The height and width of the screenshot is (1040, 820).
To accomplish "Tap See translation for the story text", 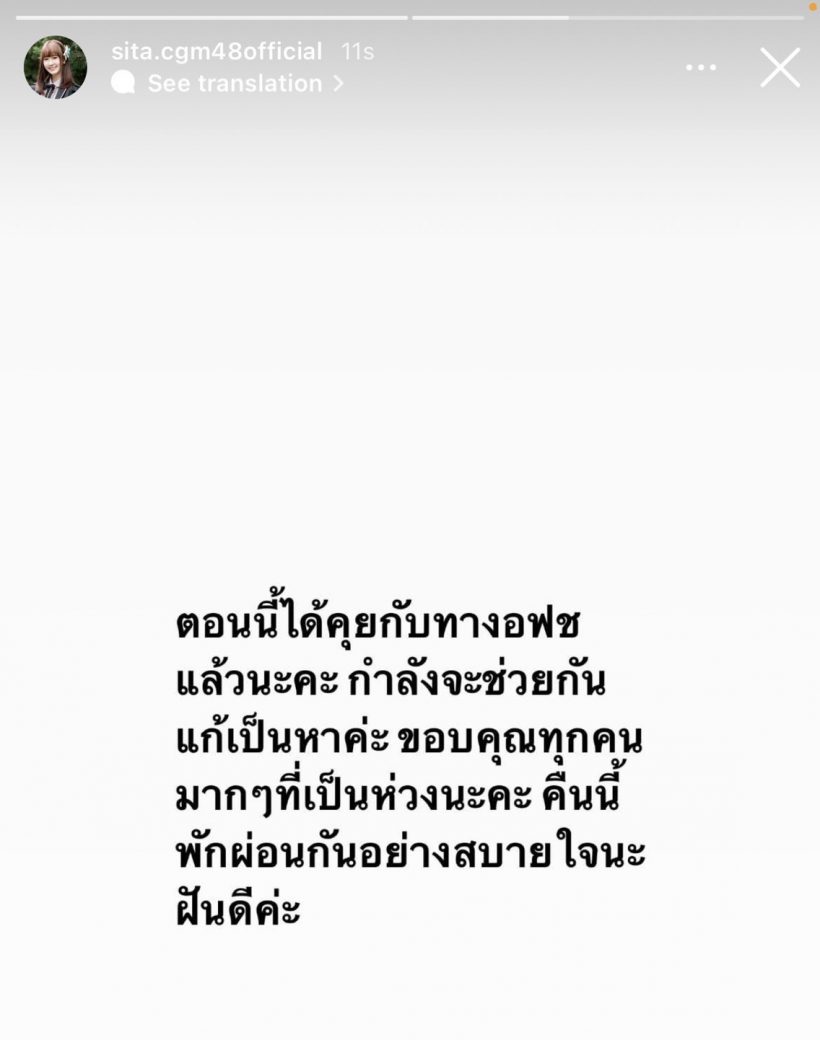I will [235, 83].
